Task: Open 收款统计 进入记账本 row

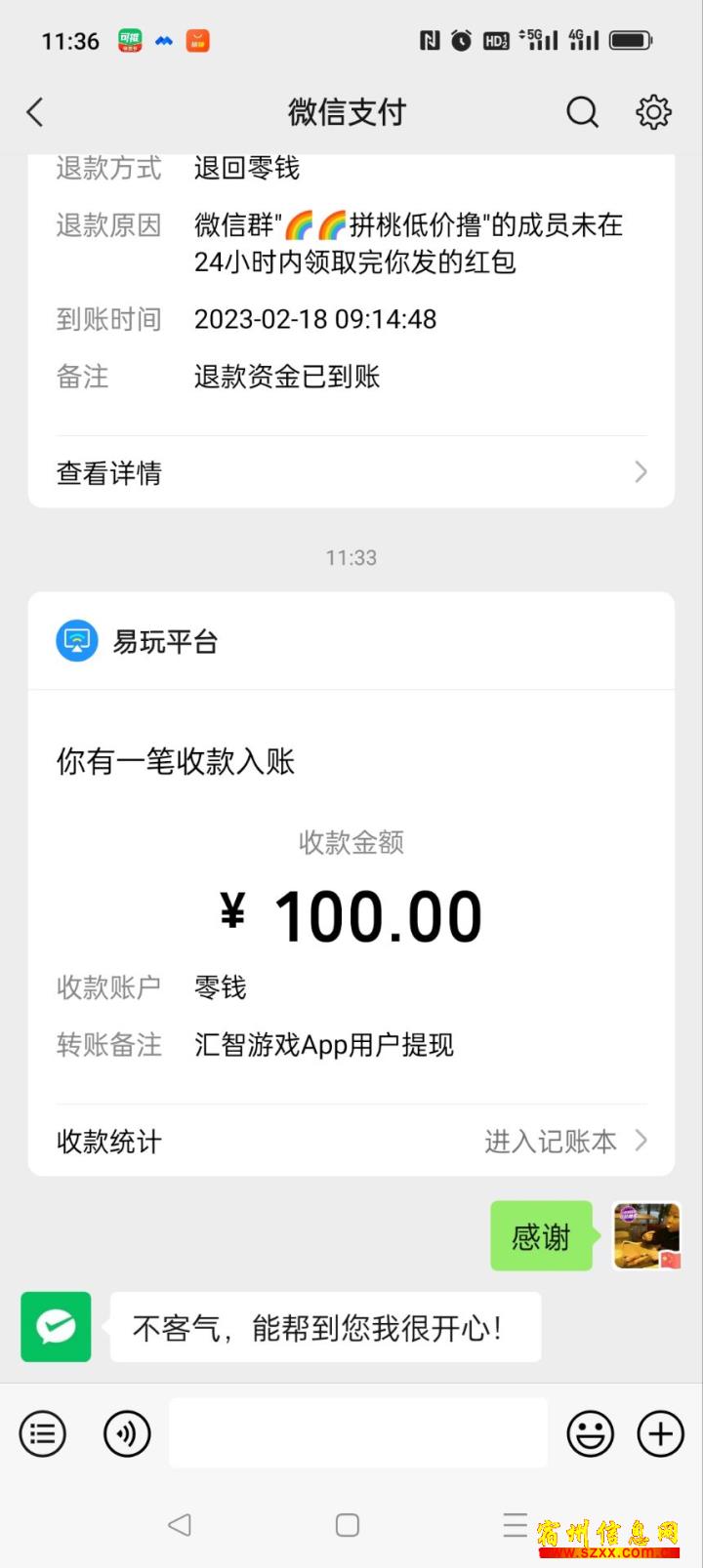Action: (x=351, y=1141)
